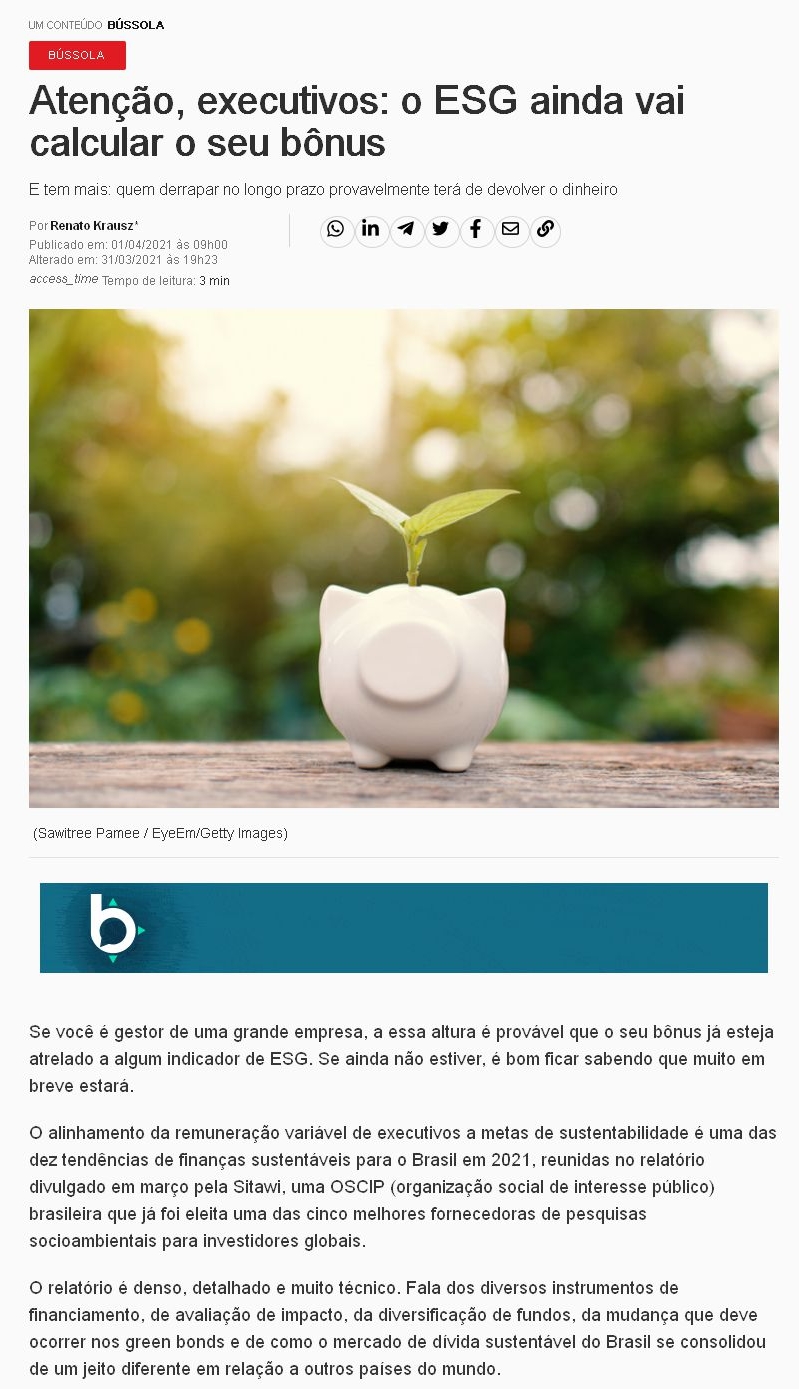Viewport: 799px width, 1389px height.
Task: Tap the red BÚSSOLA category tag
Action: [x=77, y=55]
